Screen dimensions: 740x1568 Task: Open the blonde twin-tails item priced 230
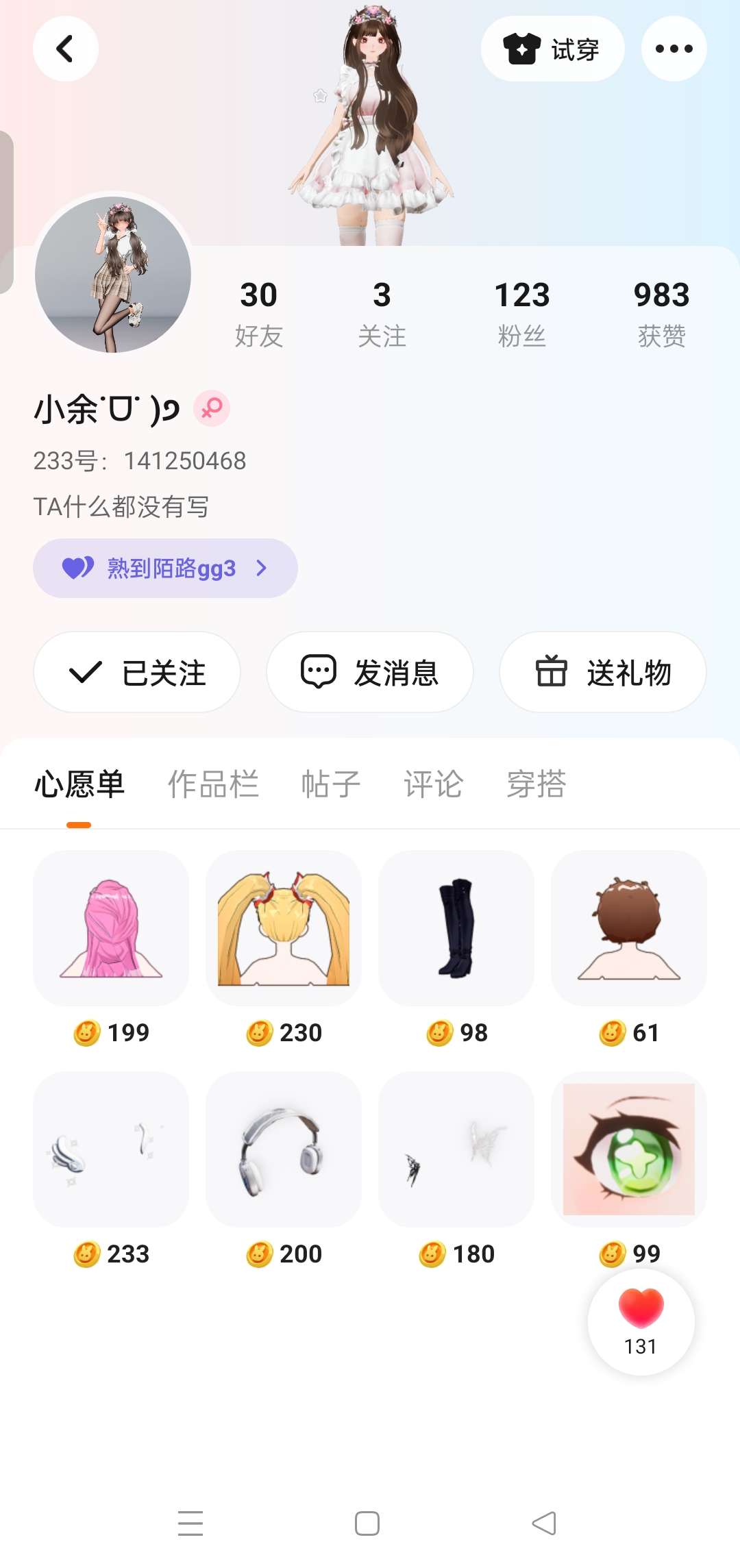click(284, 928)
